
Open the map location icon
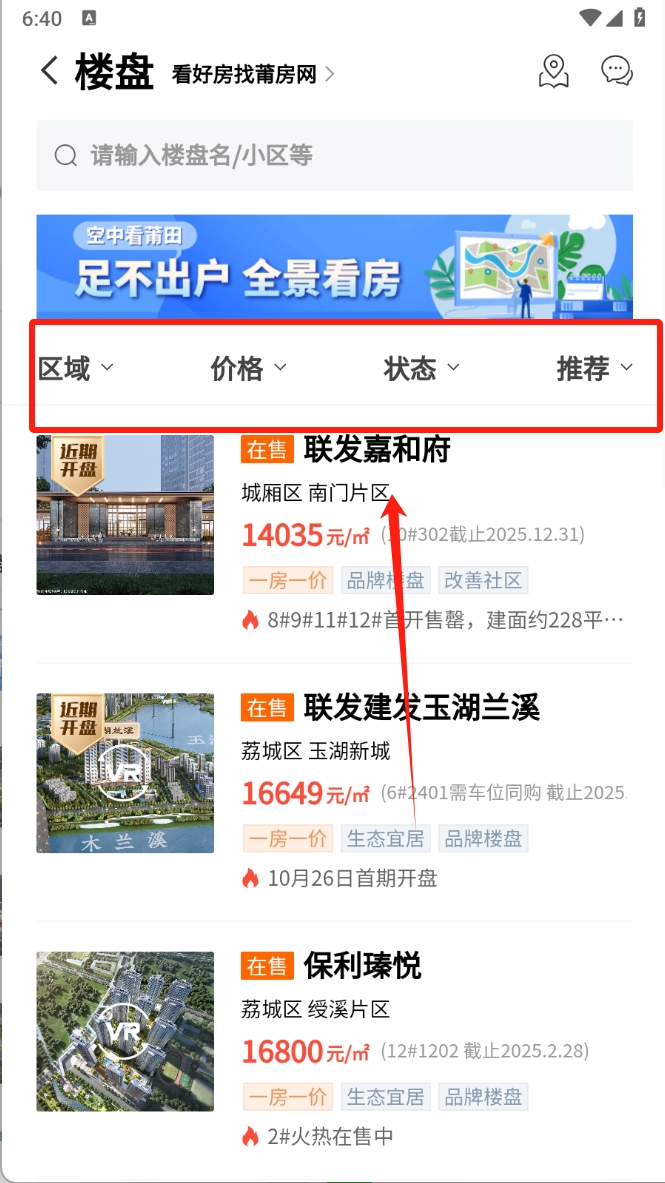click(553, 71)
